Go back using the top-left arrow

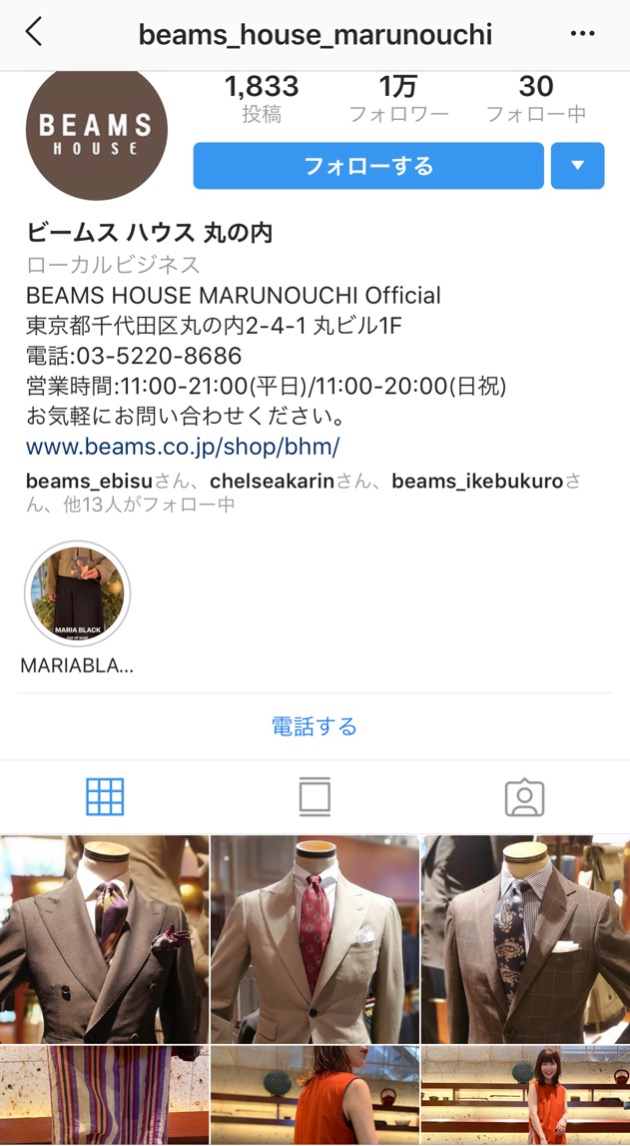click(33, 32)
